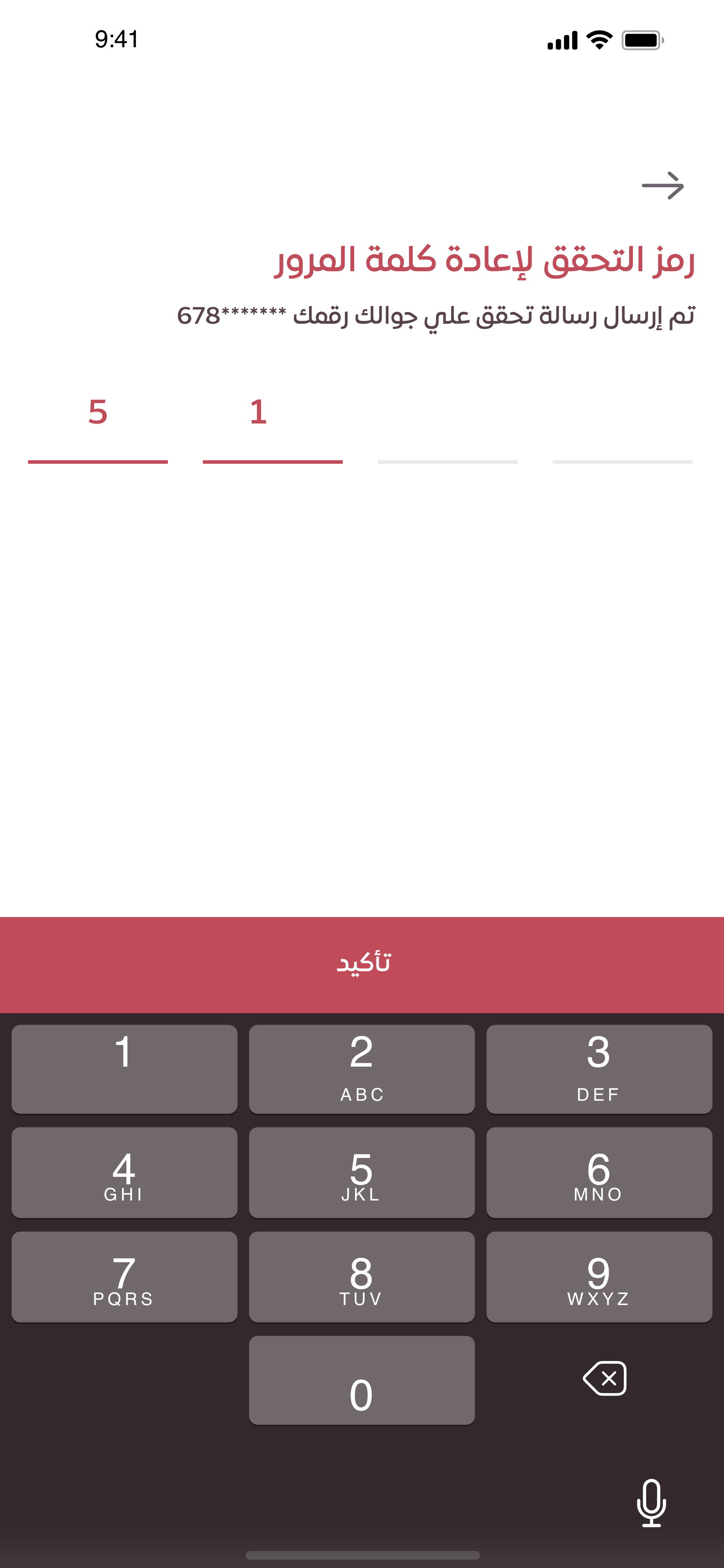Confirm the code with the تأكيد button

pyautogui.click(x=362, y=964)
